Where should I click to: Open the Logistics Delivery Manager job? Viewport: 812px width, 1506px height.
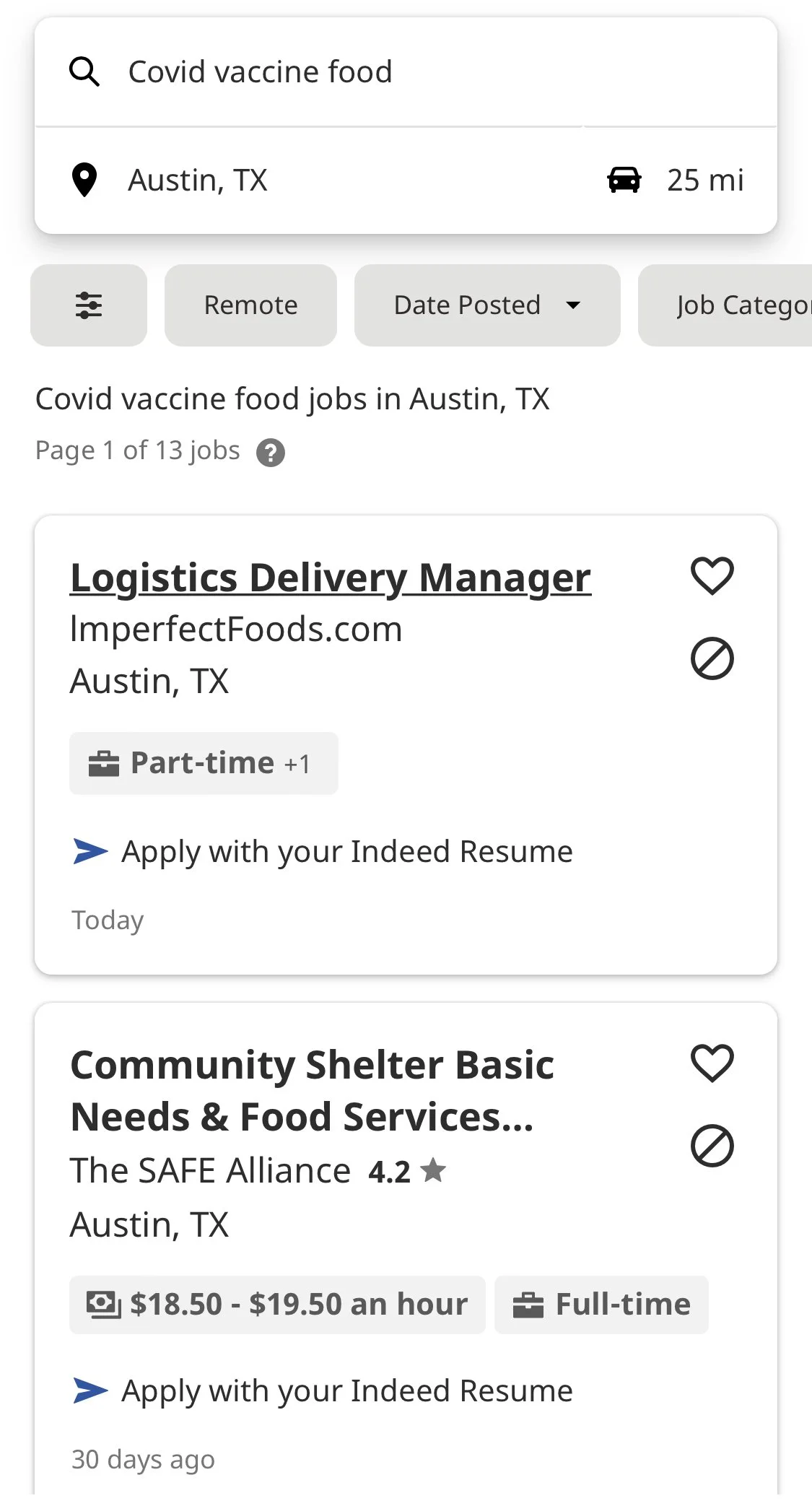330,578
